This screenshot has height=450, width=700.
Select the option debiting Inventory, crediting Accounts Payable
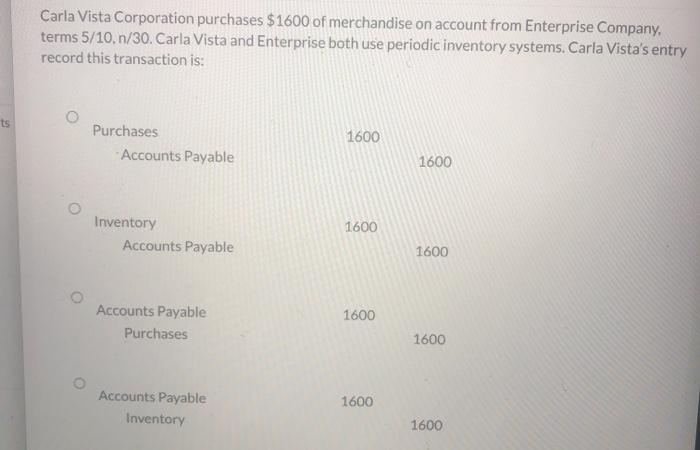[x=74, y=208]
